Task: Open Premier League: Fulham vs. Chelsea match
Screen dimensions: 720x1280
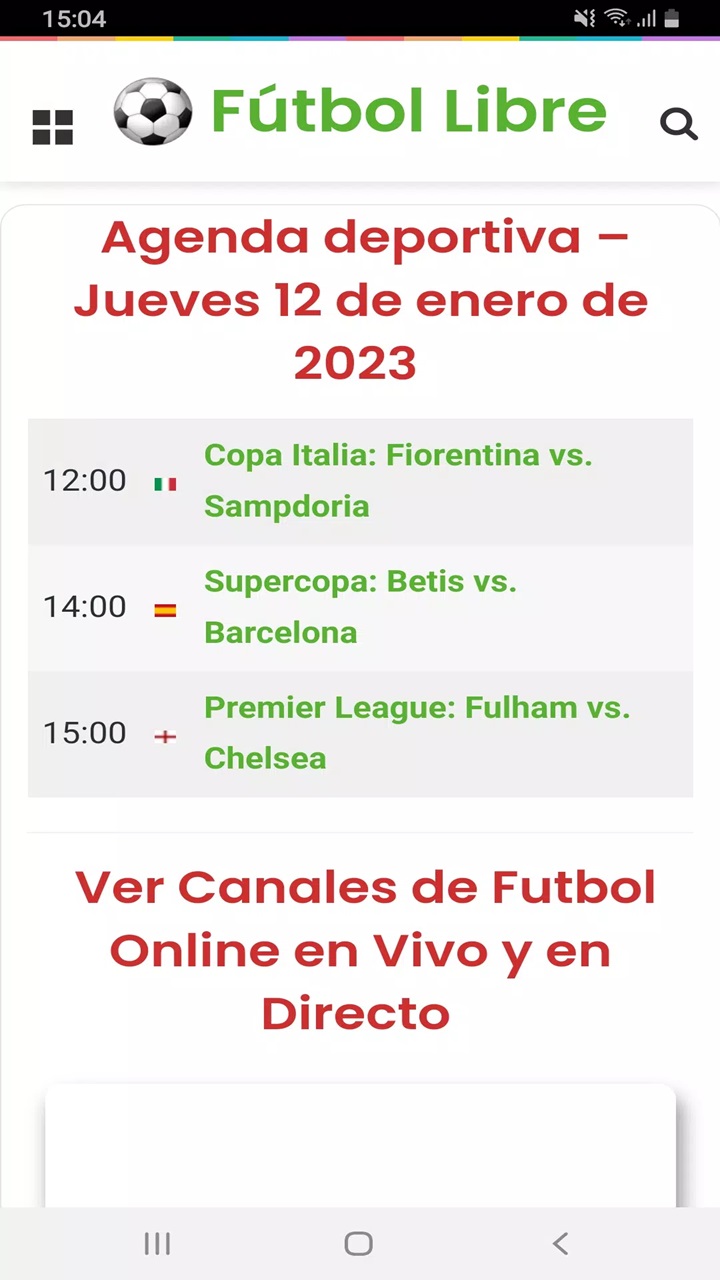Action: 417,733
